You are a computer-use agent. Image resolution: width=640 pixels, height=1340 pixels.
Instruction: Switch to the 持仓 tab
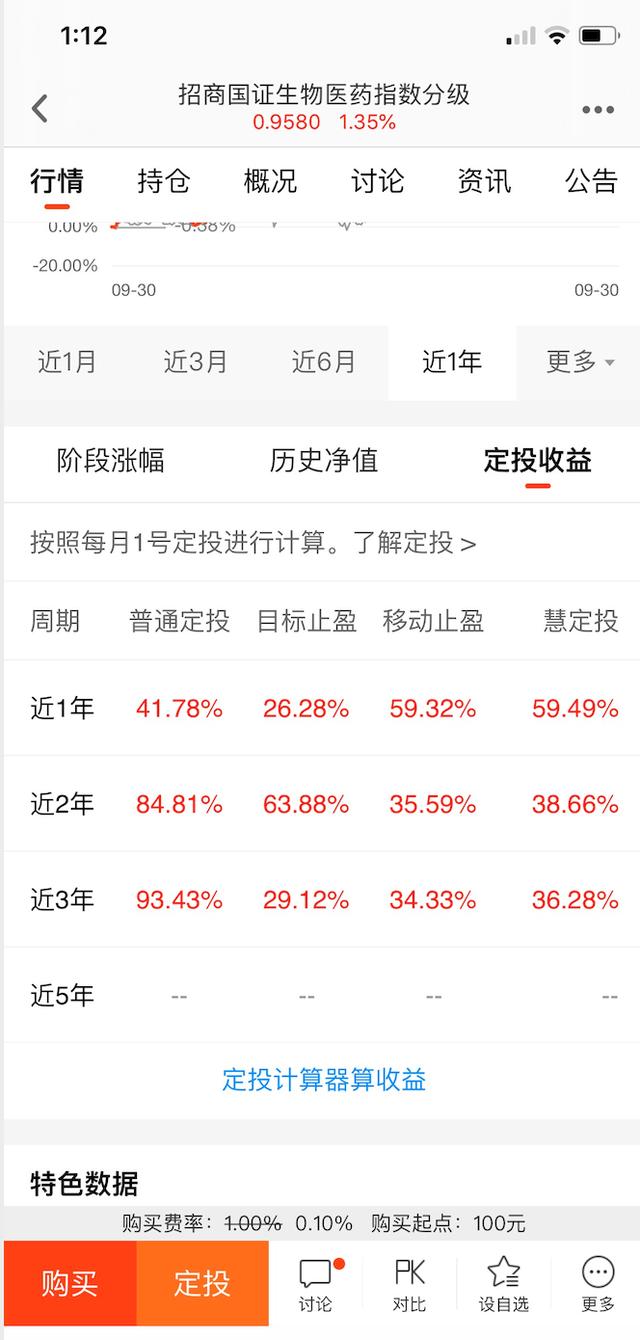point(163,181)
